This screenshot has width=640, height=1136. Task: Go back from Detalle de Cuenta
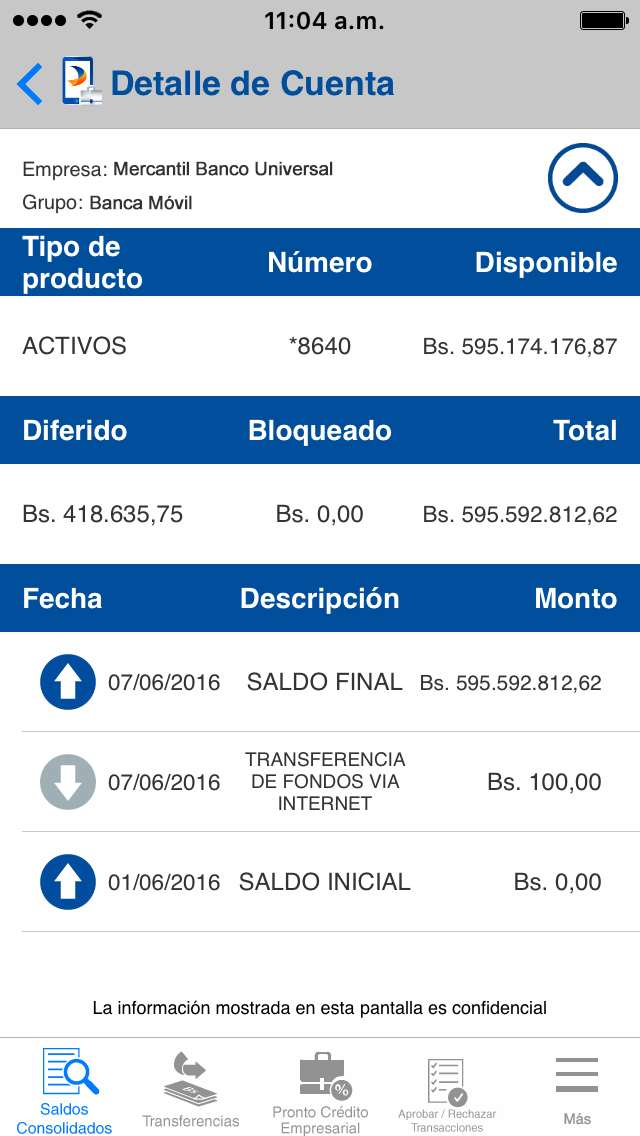(30, 83)
